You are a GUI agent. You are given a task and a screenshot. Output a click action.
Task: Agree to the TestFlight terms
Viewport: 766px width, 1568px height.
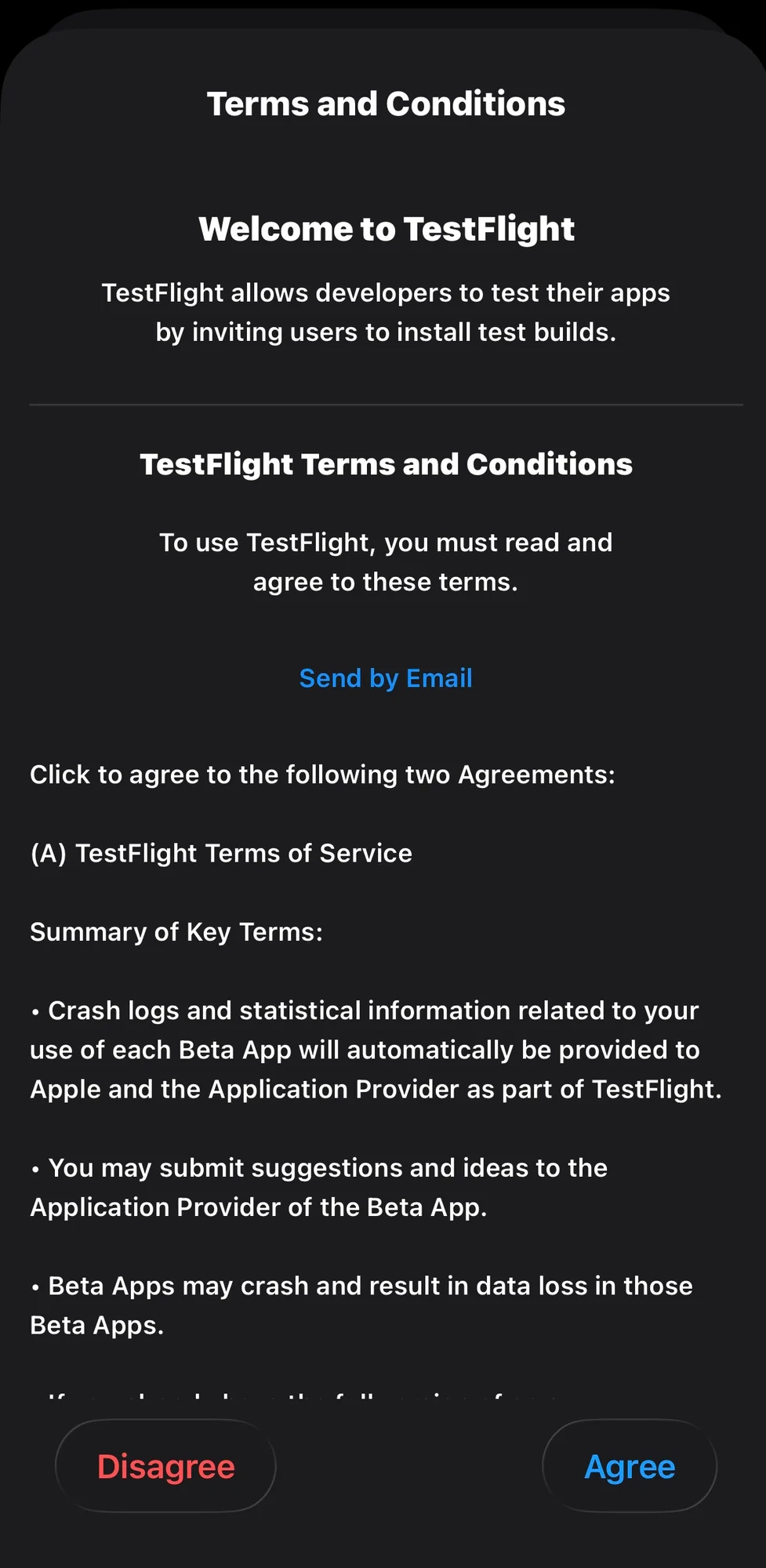[630, 1466]
